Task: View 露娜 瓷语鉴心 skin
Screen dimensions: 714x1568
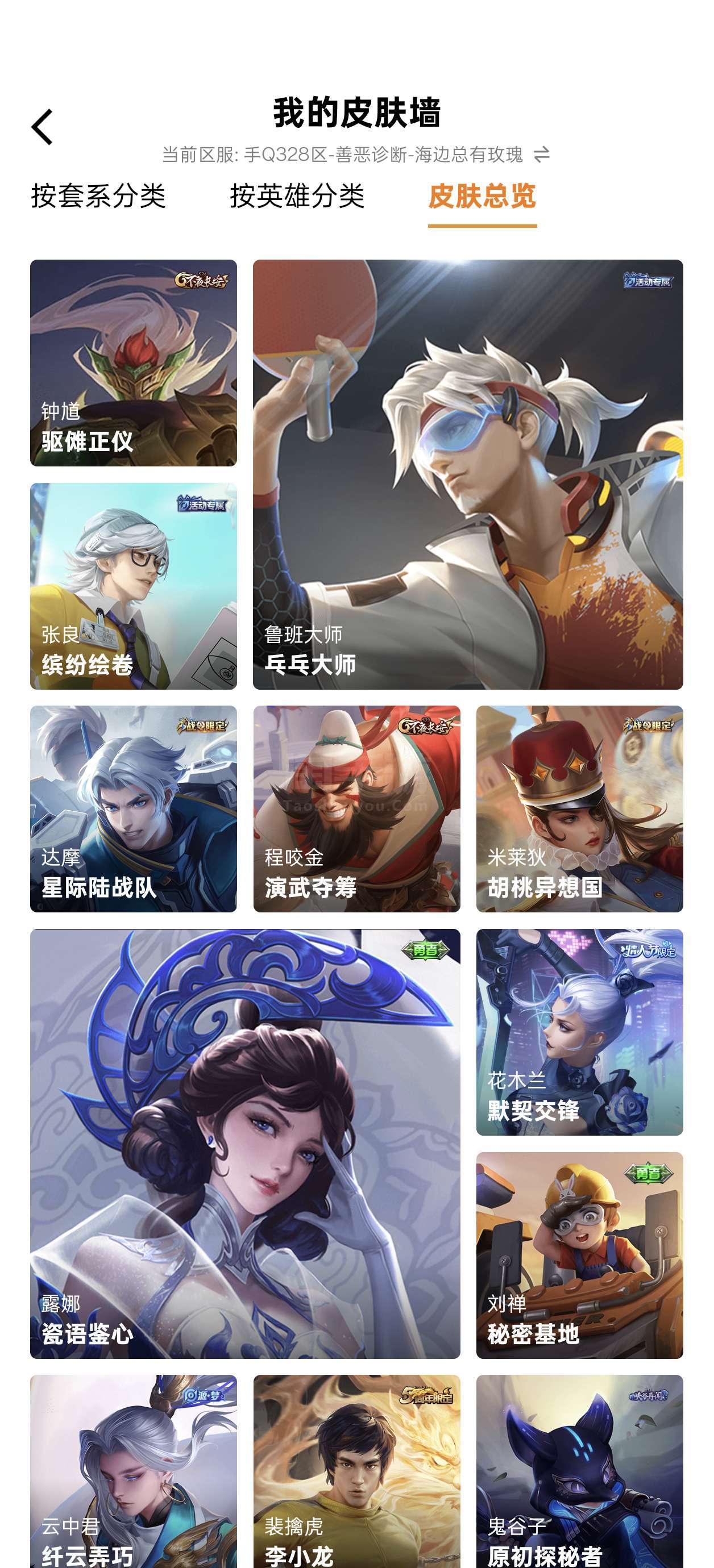Action: (245, 1143)
